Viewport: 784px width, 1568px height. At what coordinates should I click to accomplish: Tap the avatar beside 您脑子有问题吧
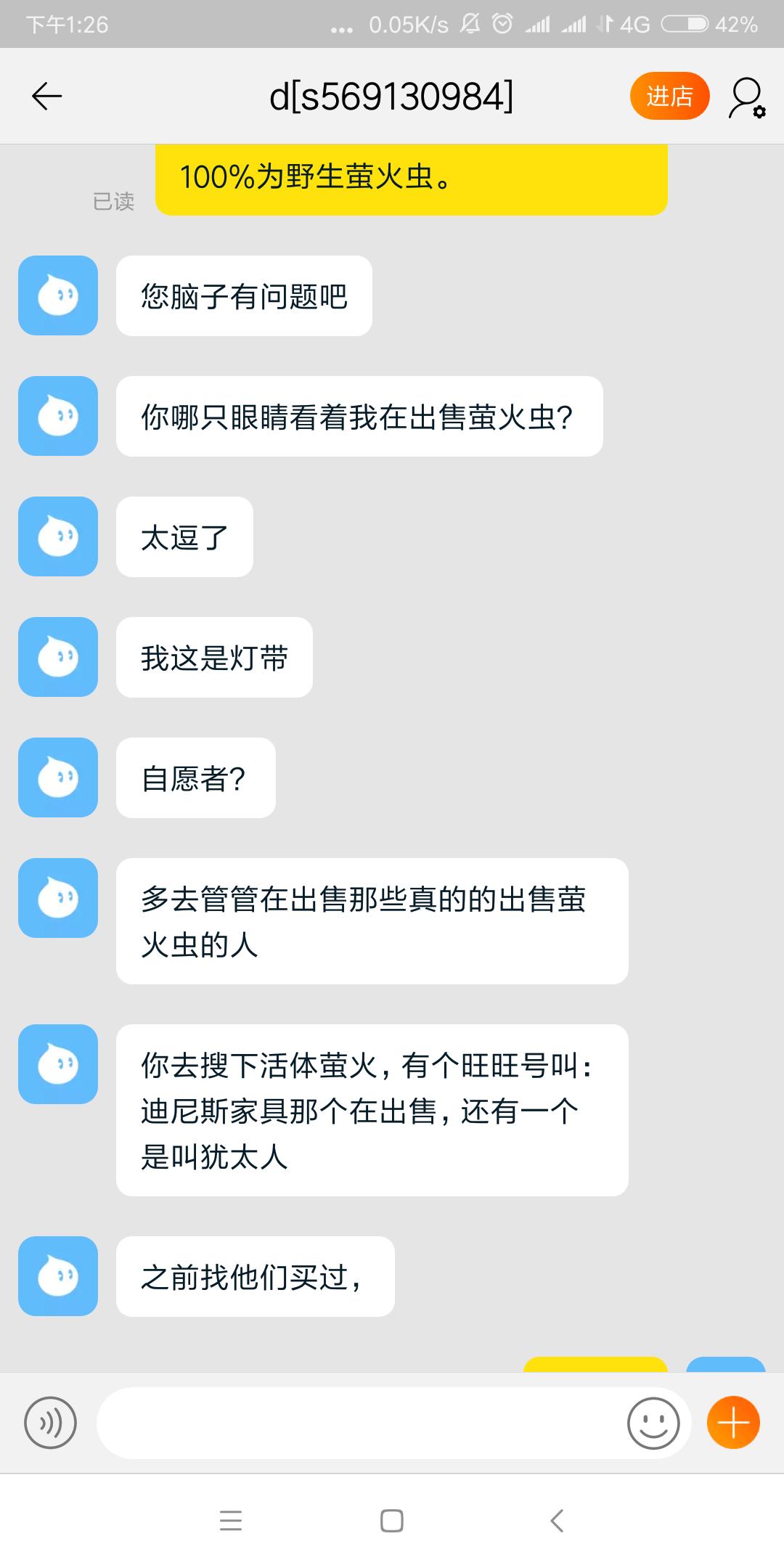click(x=58, y=295)
